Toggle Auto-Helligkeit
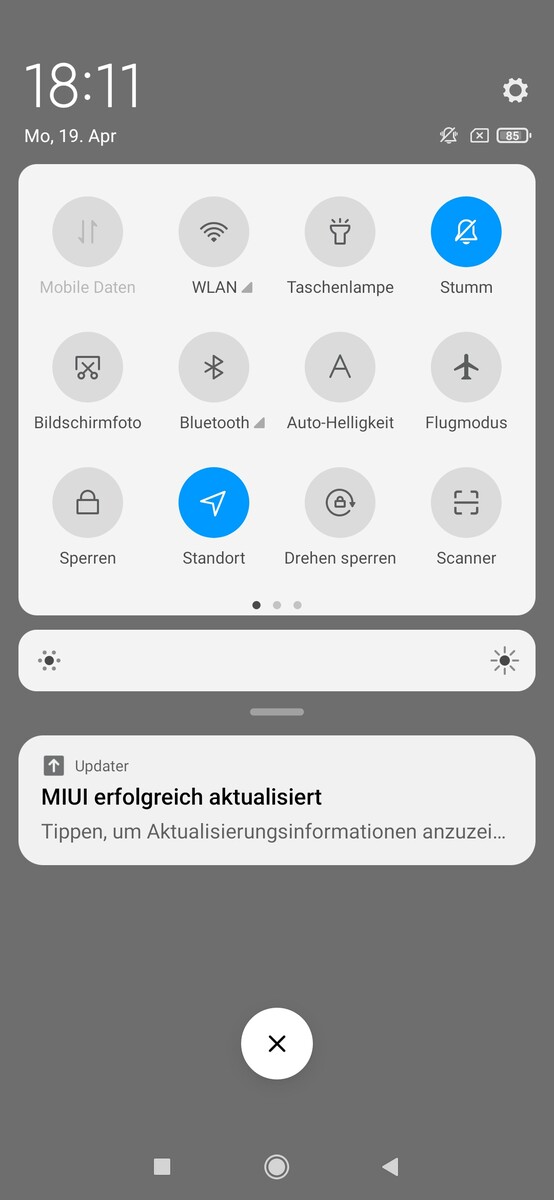Screen dimensions: 554x1200 click(340, 368)
